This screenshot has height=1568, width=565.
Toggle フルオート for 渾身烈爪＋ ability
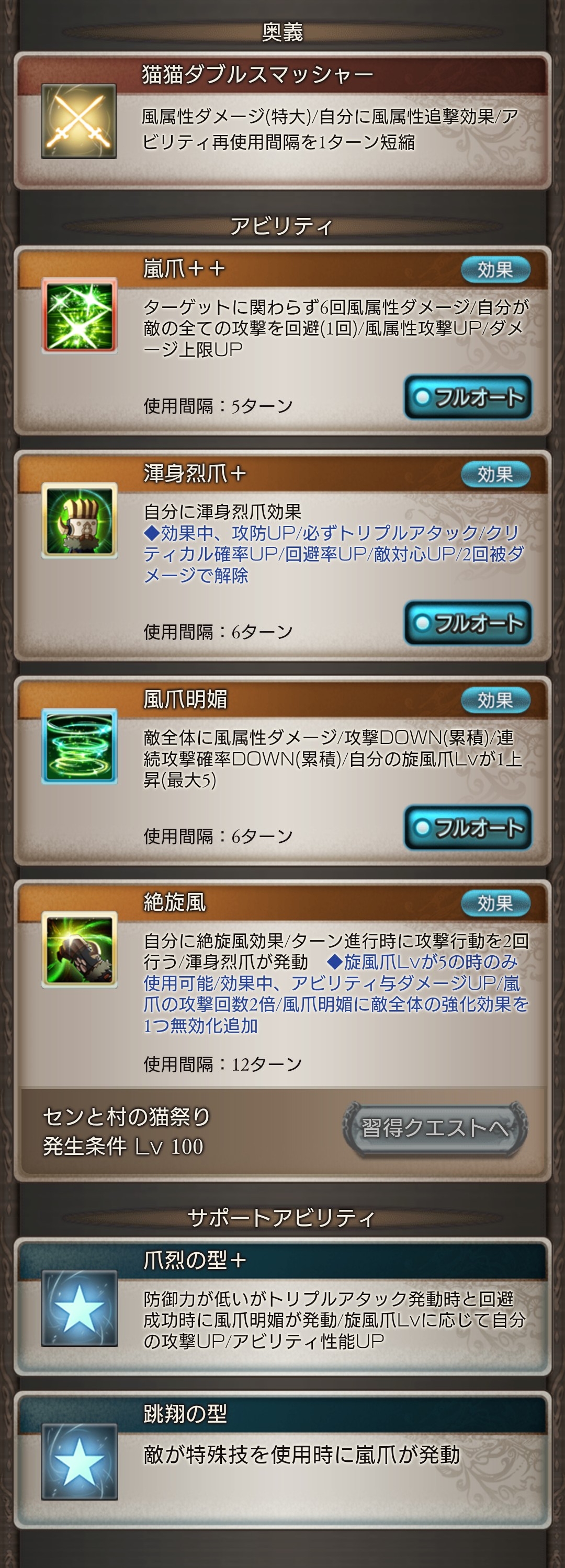coord(468,623)
